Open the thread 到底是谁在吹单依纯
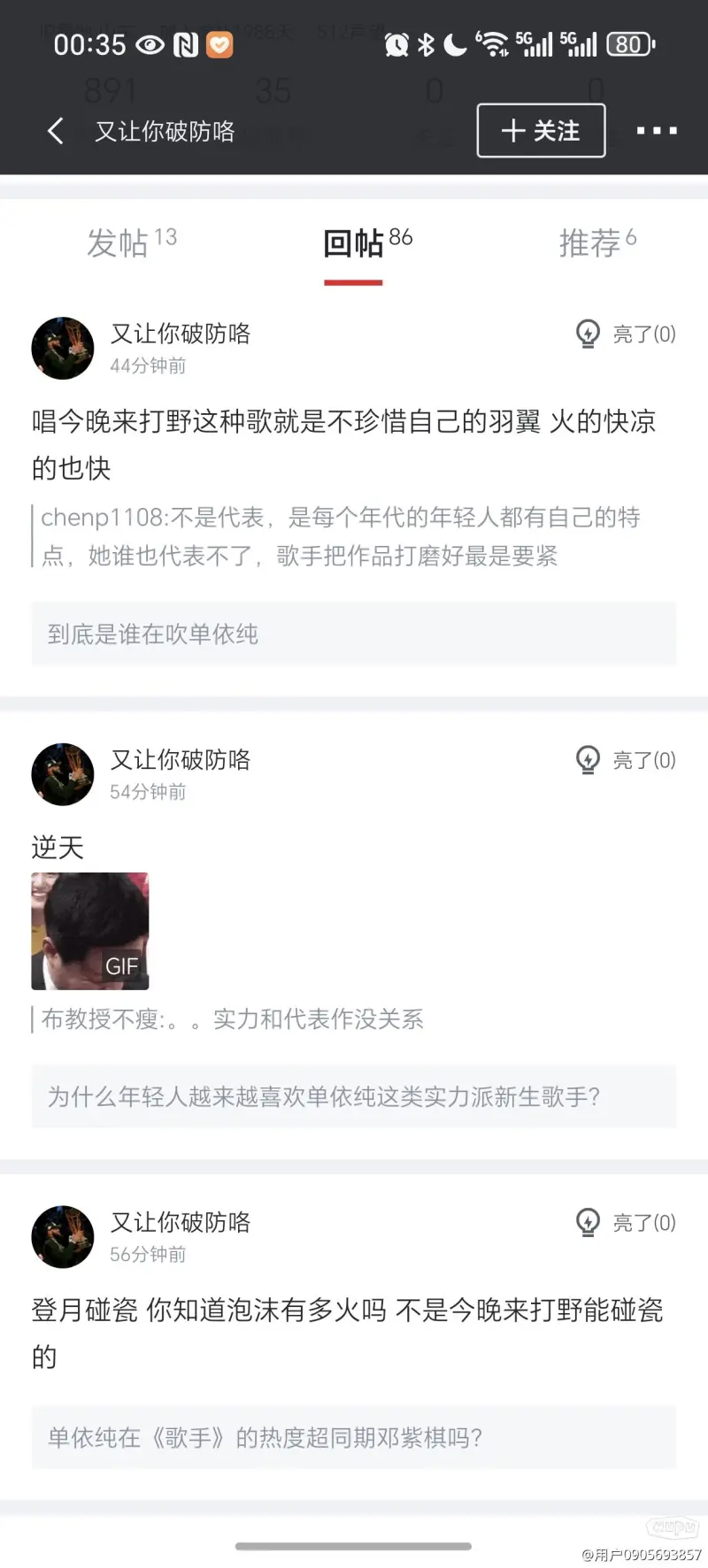The width and height of the screenshot is (708, 1568). (x=354, y=634)
